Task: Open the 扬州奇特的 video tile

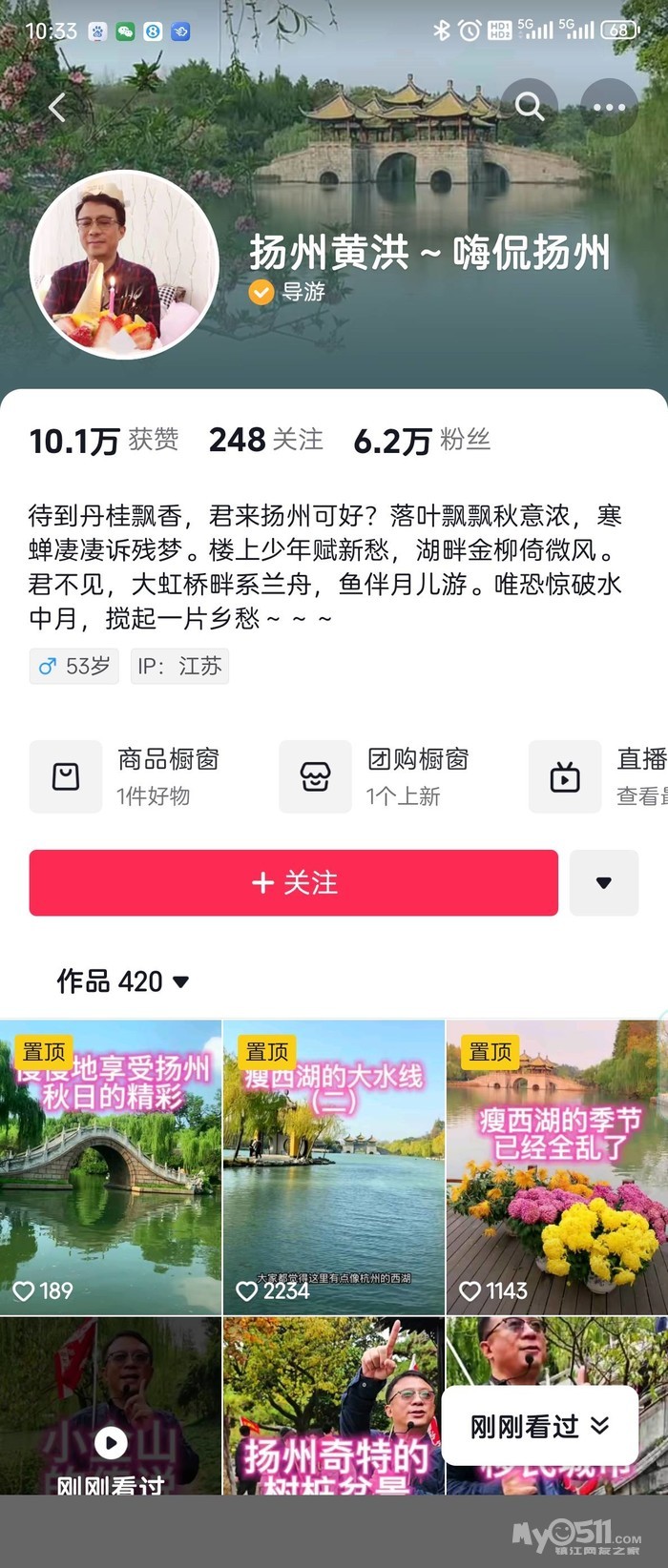Action: [334, 1407]
